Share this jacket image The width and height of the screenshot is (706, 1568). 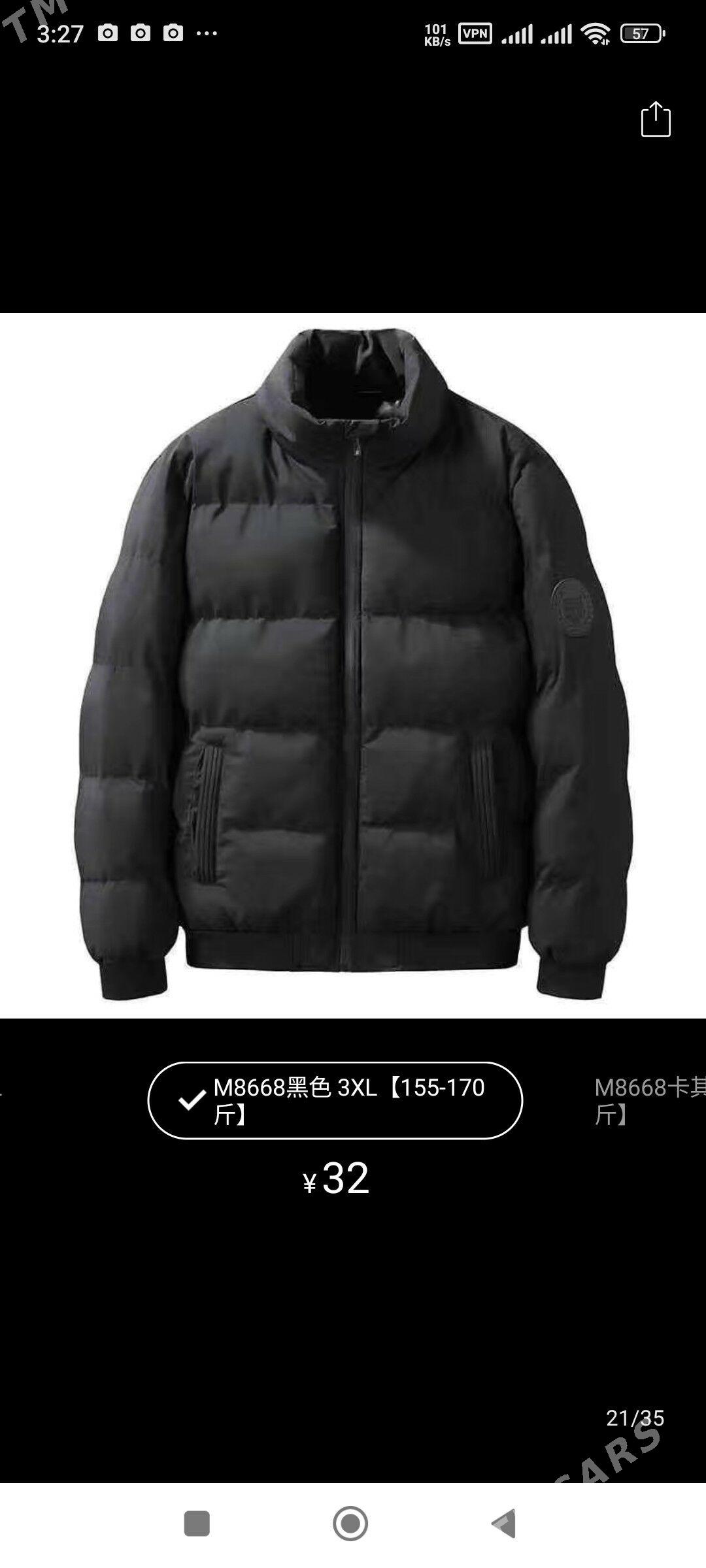point(655,120)
